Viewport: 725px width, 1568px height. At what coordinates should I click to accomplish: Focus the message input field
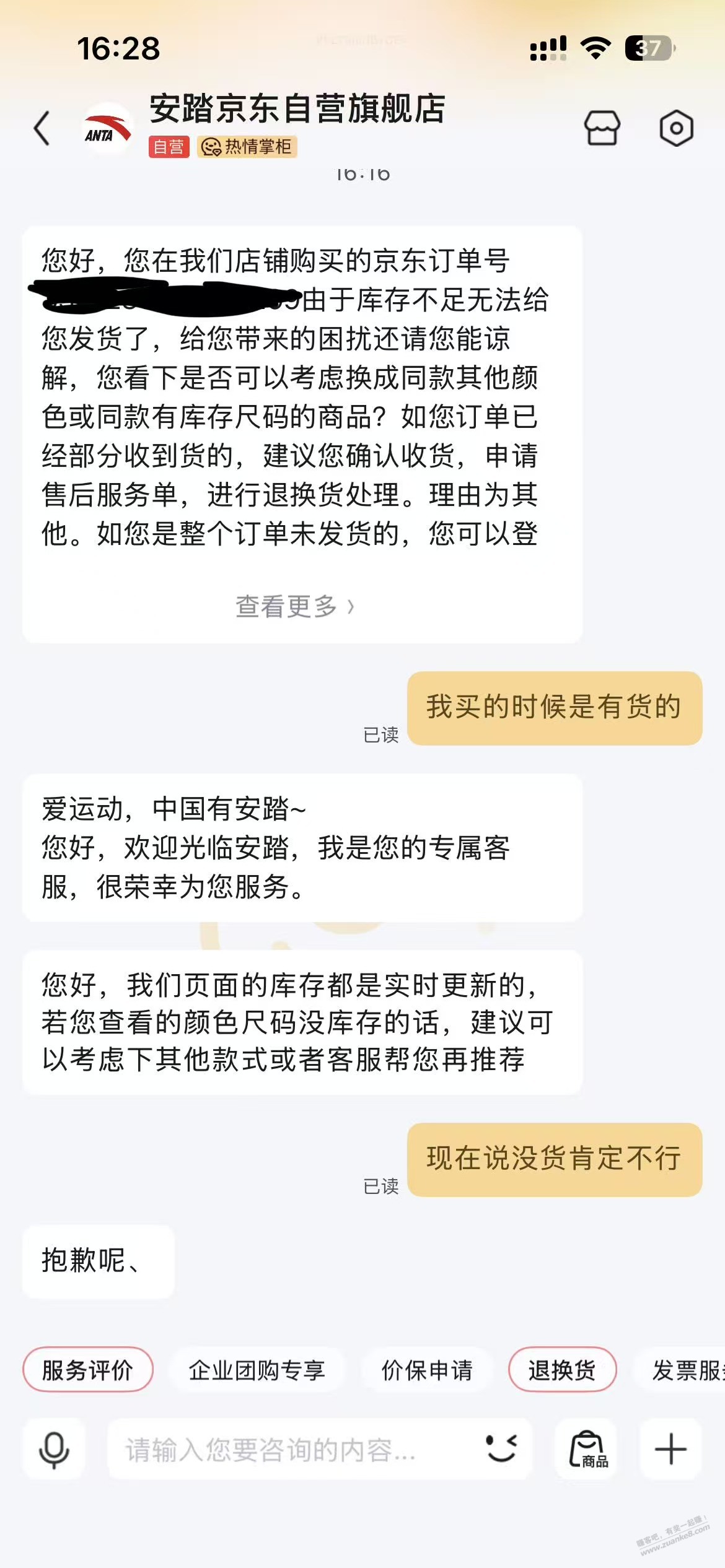click(x=291, y=1450)
